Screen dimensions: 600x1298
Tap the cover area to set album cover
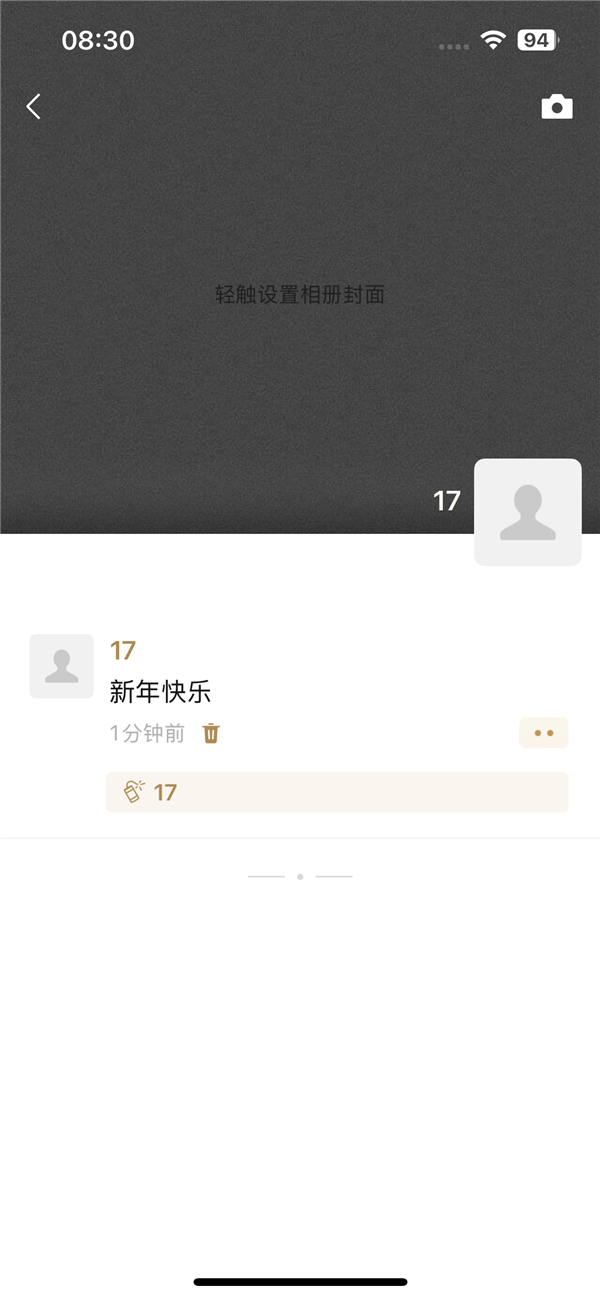(x=300, y=294)
